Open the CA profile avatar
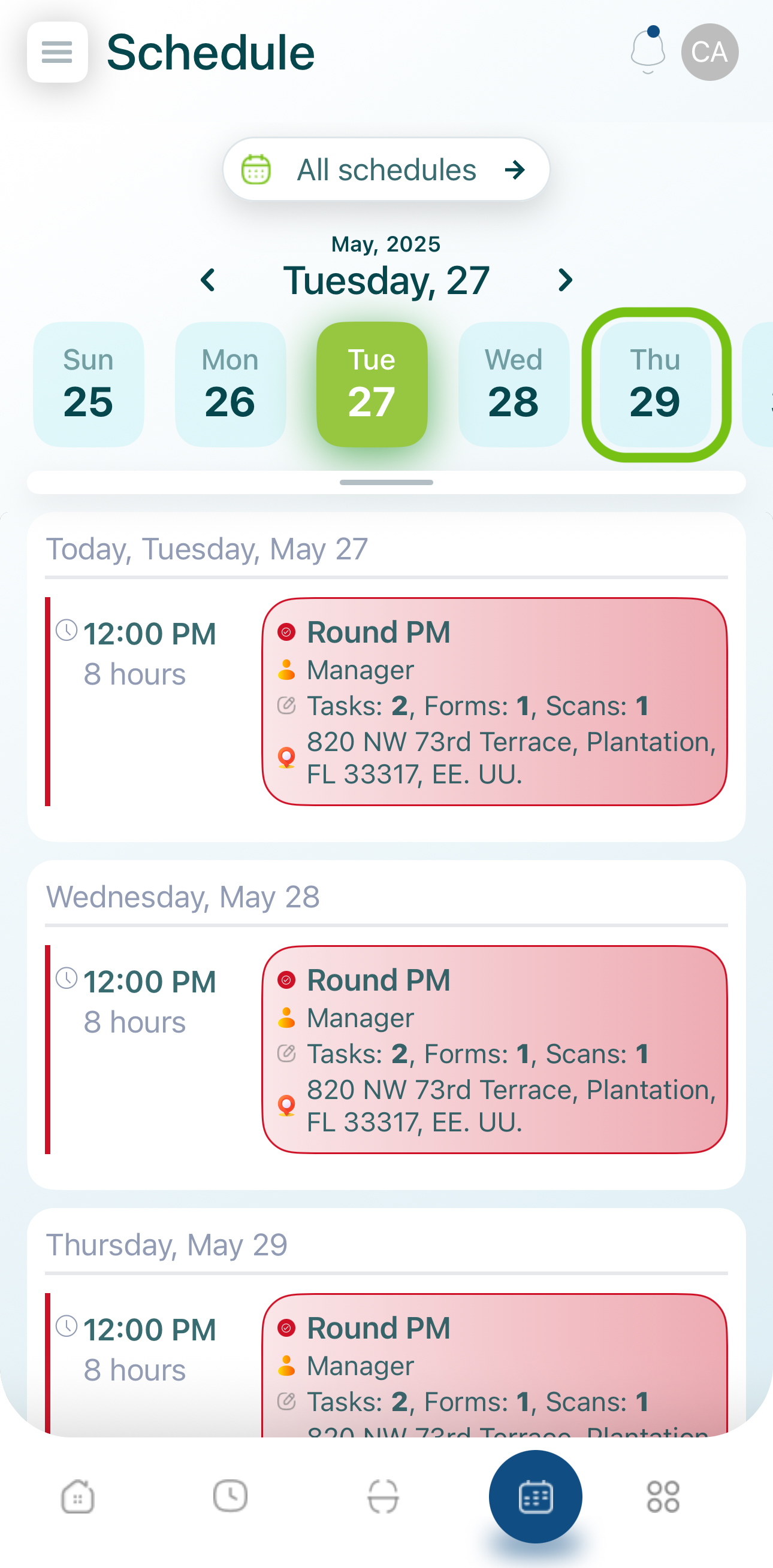 (x=709, y=52)
